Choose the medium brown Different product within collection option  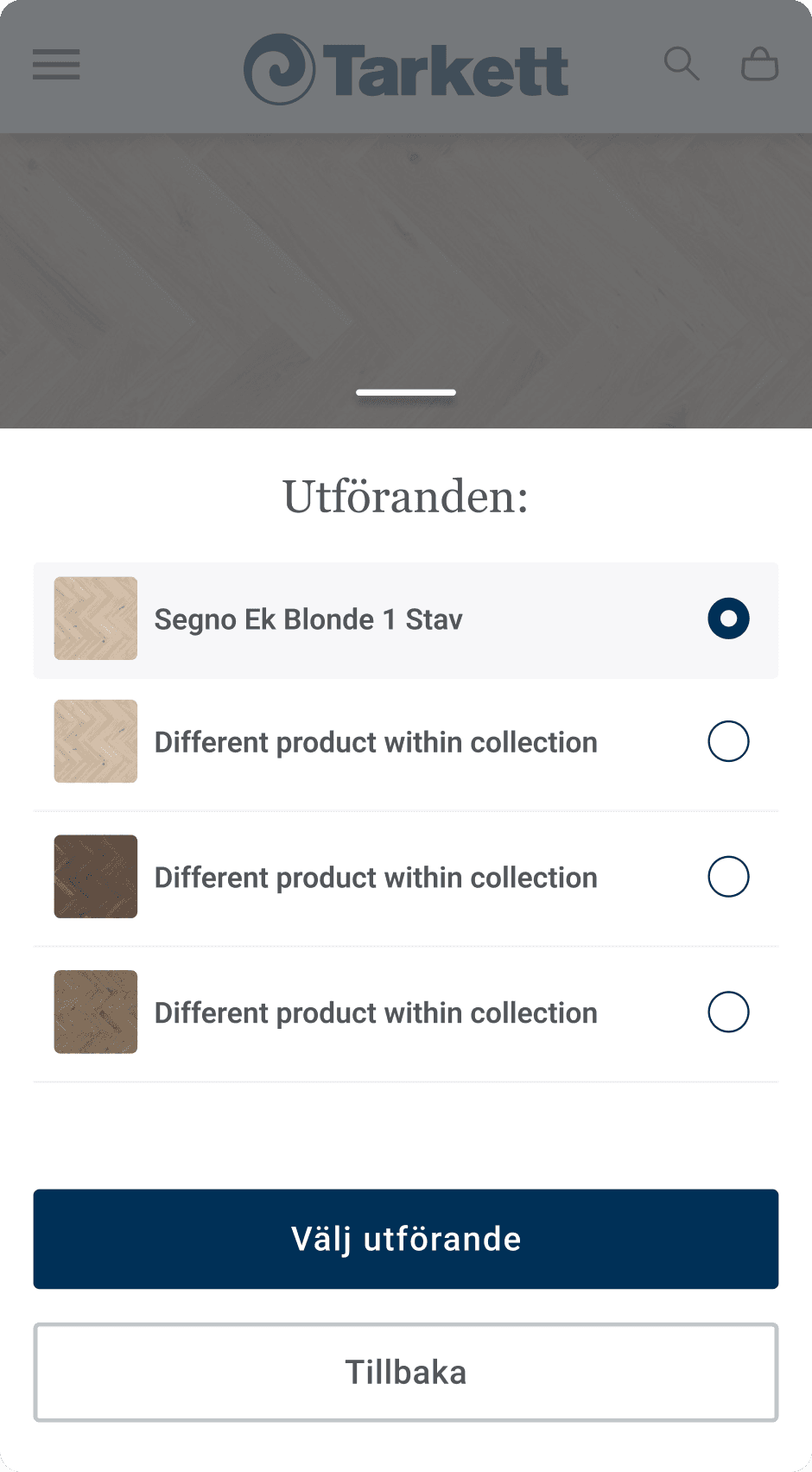coord(727,1012)
